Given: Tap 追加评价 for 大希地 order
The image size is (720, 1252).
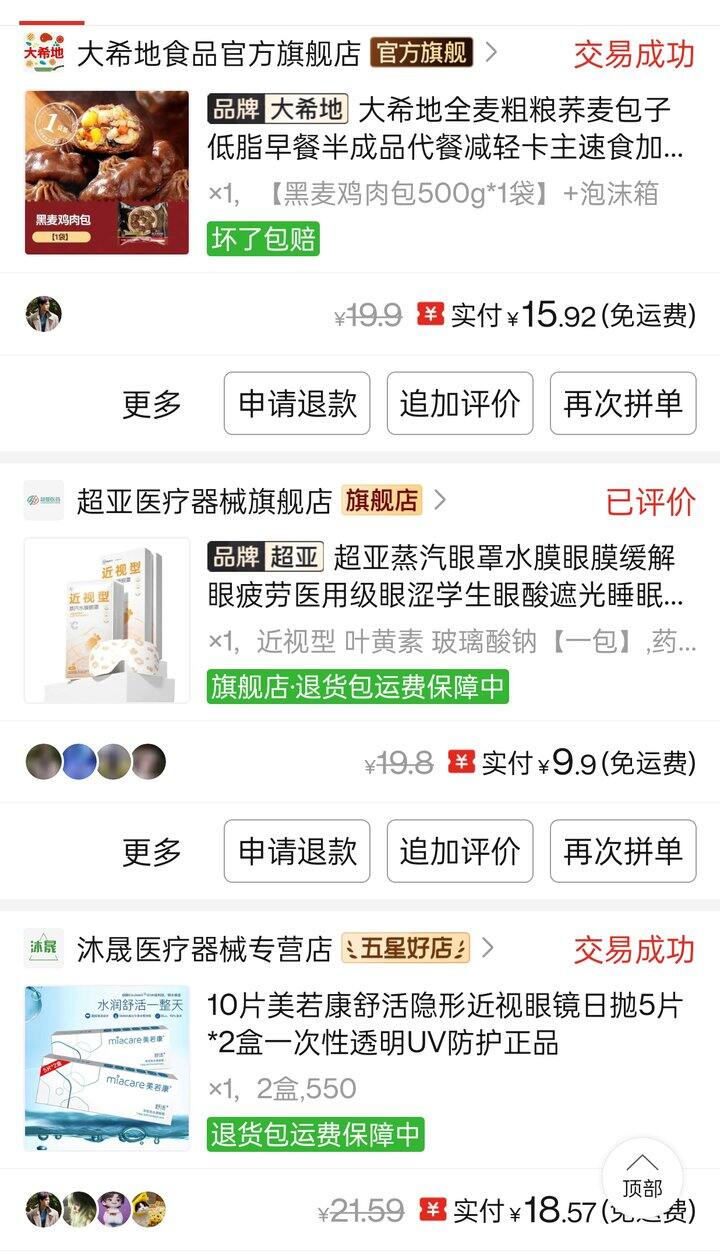Looking at the screenshot, I should click(460, 404).
